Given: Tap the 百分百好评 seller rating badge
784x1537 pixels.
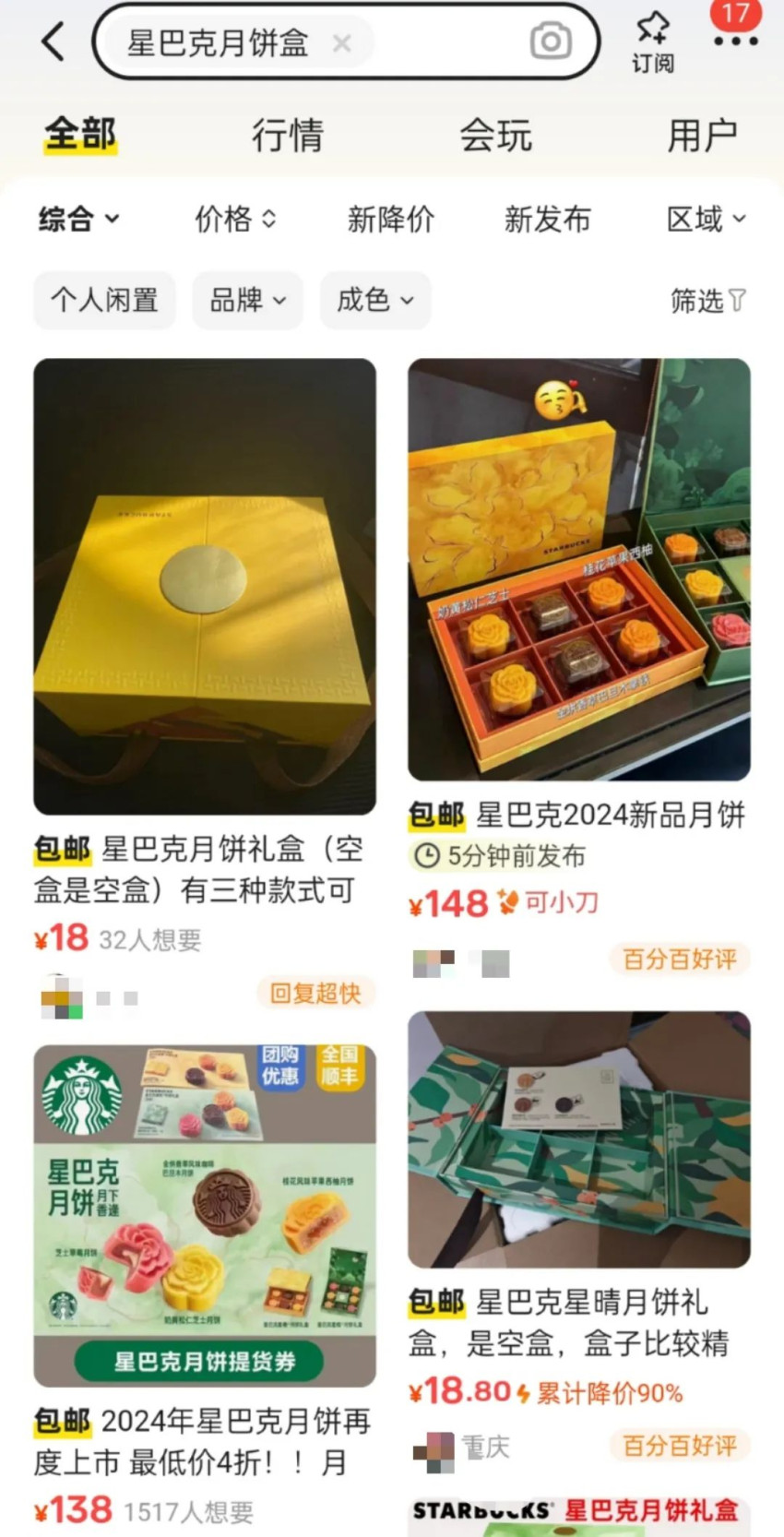Looking at the screenshot, I should [678, 959].
